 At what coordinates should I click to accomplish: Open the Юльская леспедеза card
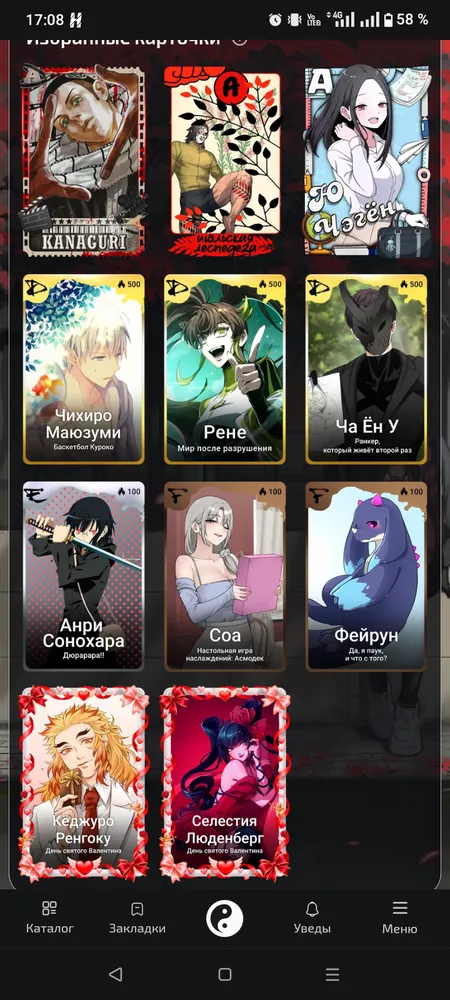point(224,159)
